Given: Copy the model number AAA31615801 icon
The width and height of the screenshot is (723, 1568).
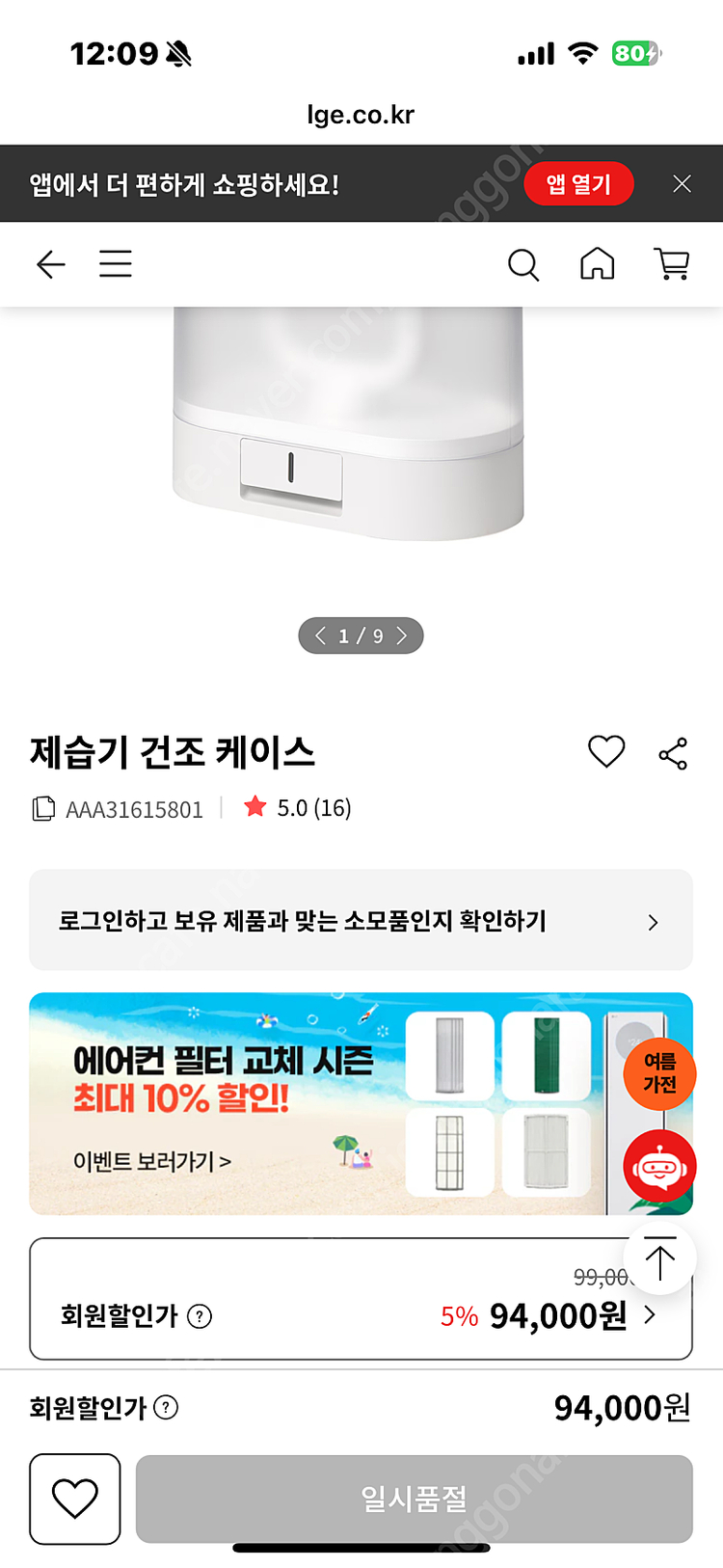Looking at the screenshot, I should [x=41, y=809].
